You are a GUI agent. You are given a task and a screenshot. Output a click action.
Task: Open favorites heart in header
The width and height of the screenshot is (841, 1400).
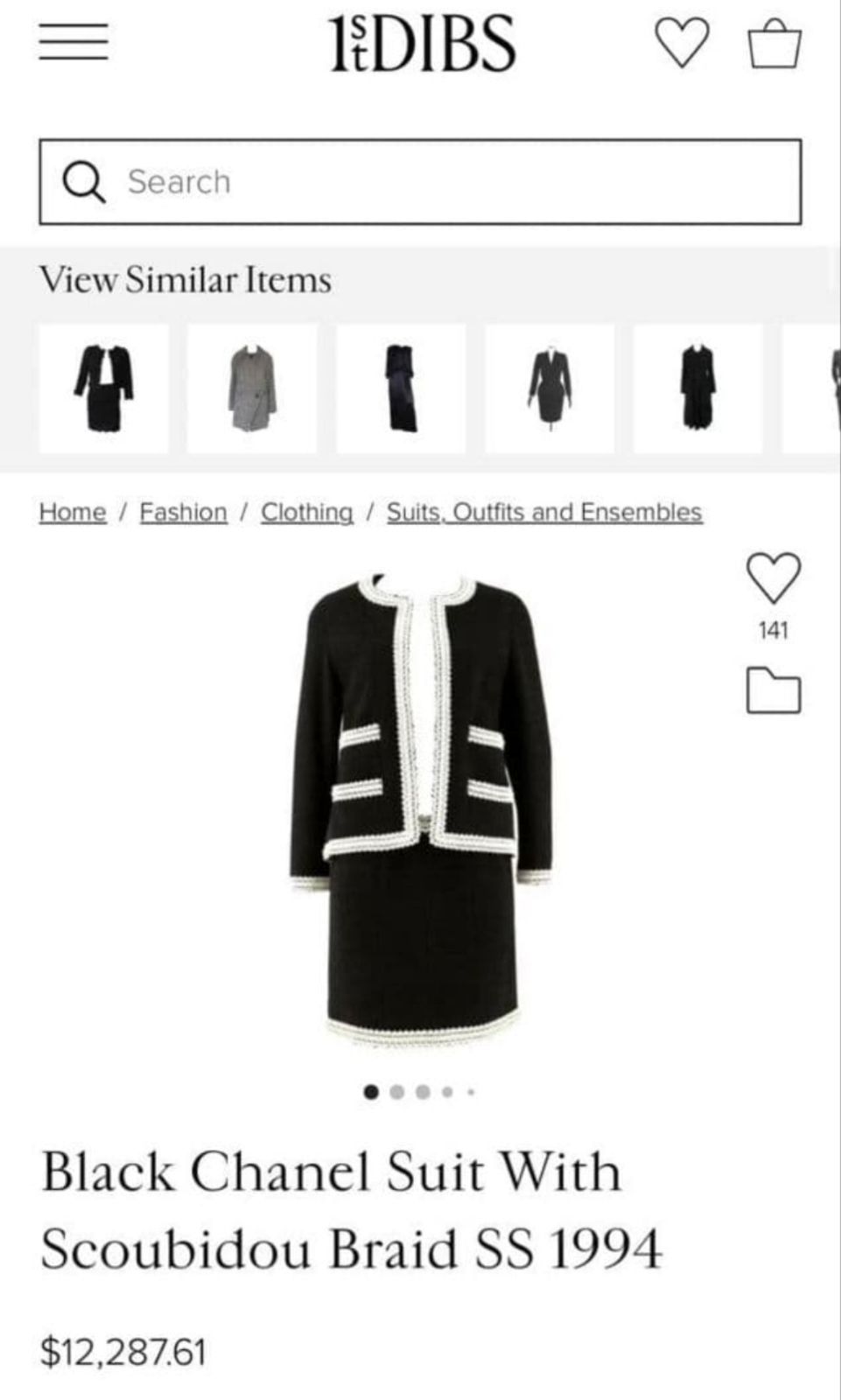pos(682,43)
